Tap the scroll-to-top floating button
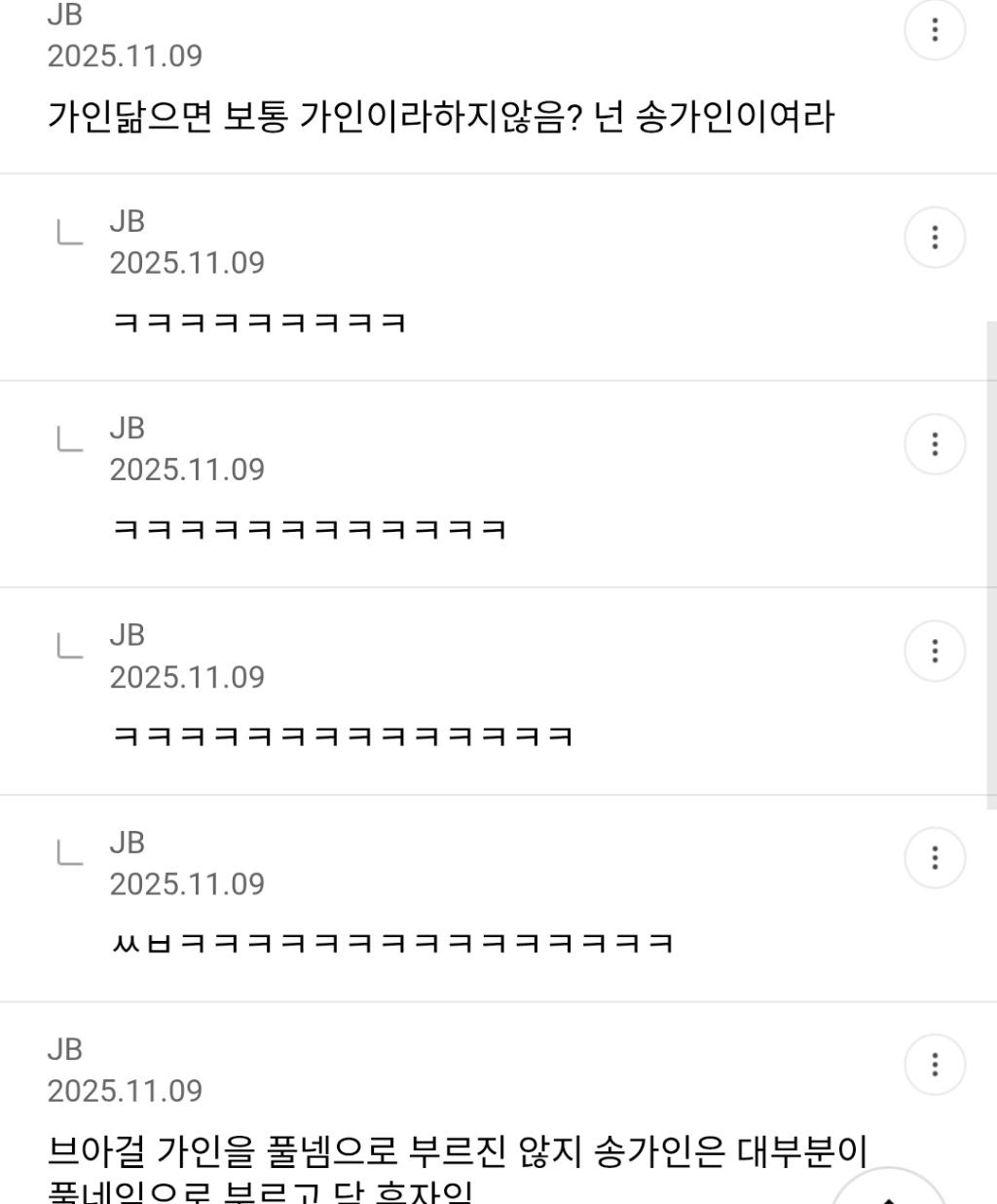This screenshot has width=997, height=1204. click(x=888, y=1194)
